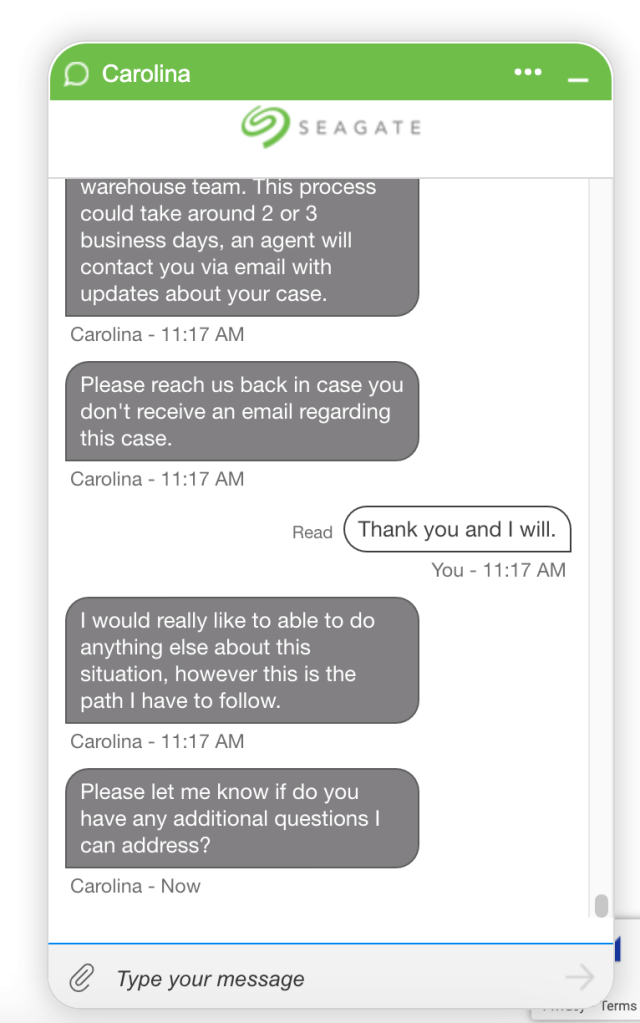Send the message with the arrow button
Screen dimensions: 640x1023
579,977
